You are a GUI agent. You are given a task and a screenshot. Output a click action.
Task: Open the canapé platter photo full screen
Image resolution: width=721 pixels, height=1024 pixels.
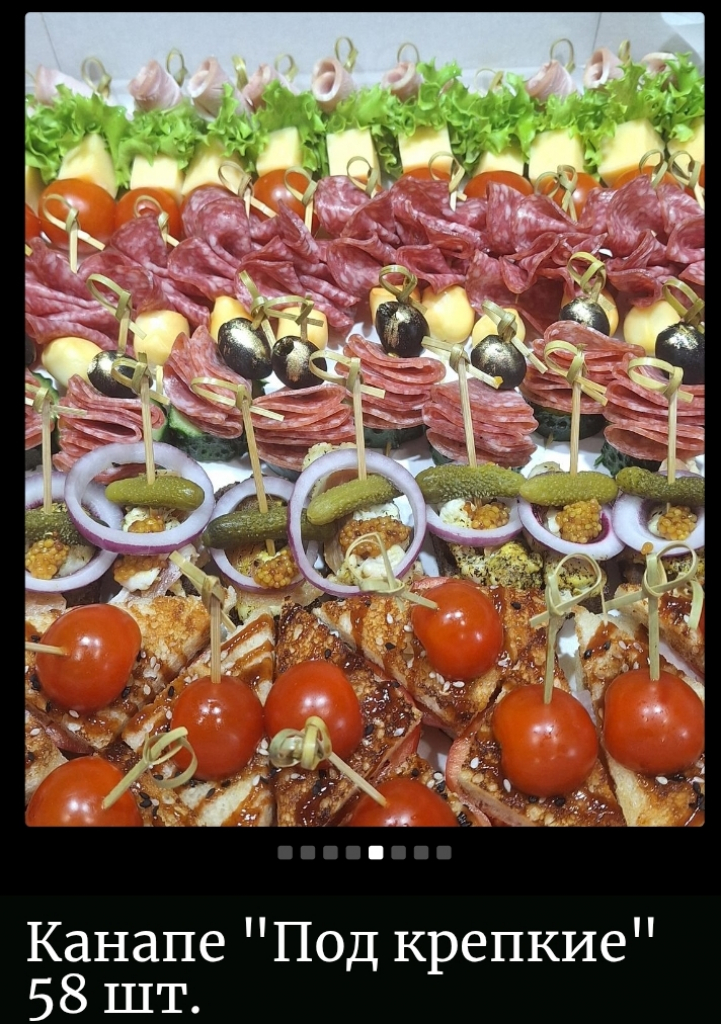pos(364,420)
